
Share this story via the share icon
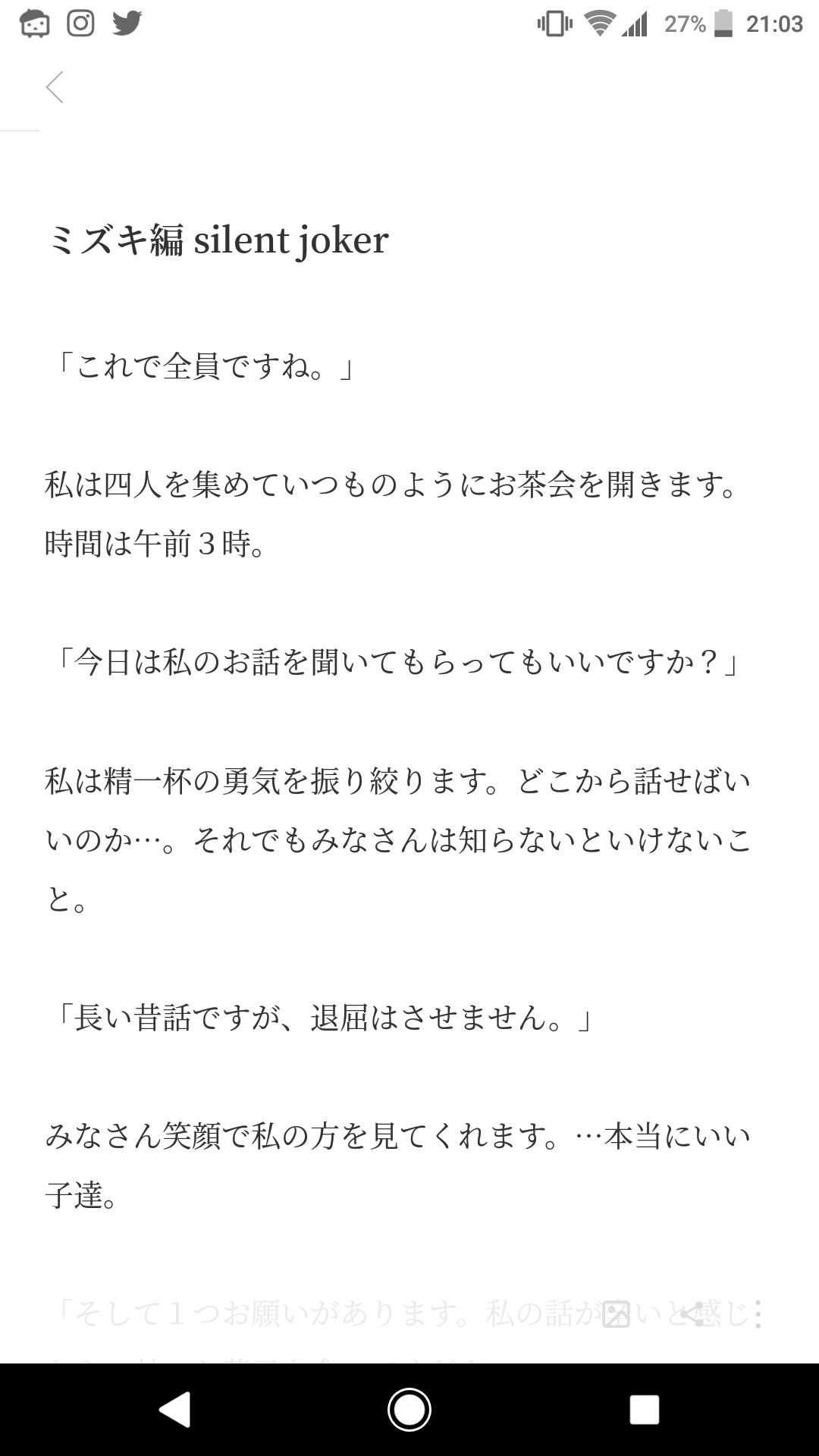click(692, 1314)
